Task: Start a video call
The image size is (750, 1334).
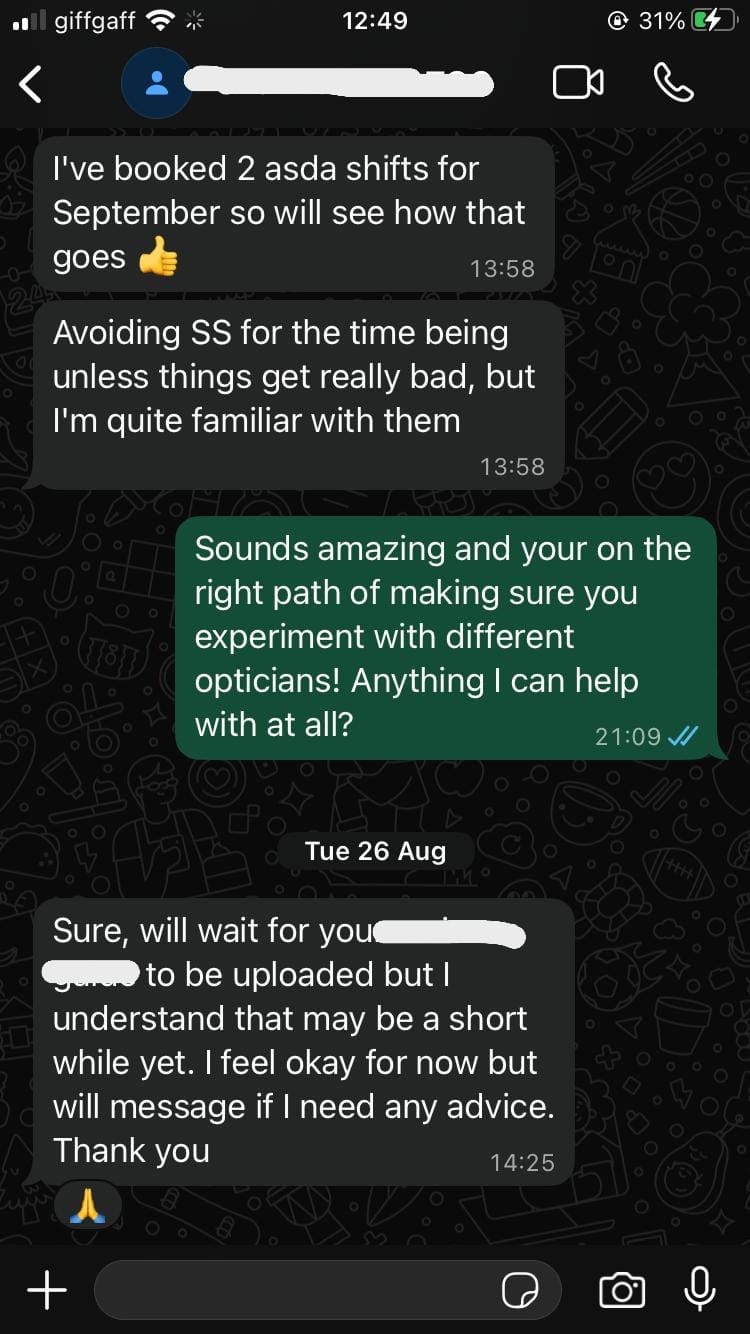Action: [x=578, y=83]
